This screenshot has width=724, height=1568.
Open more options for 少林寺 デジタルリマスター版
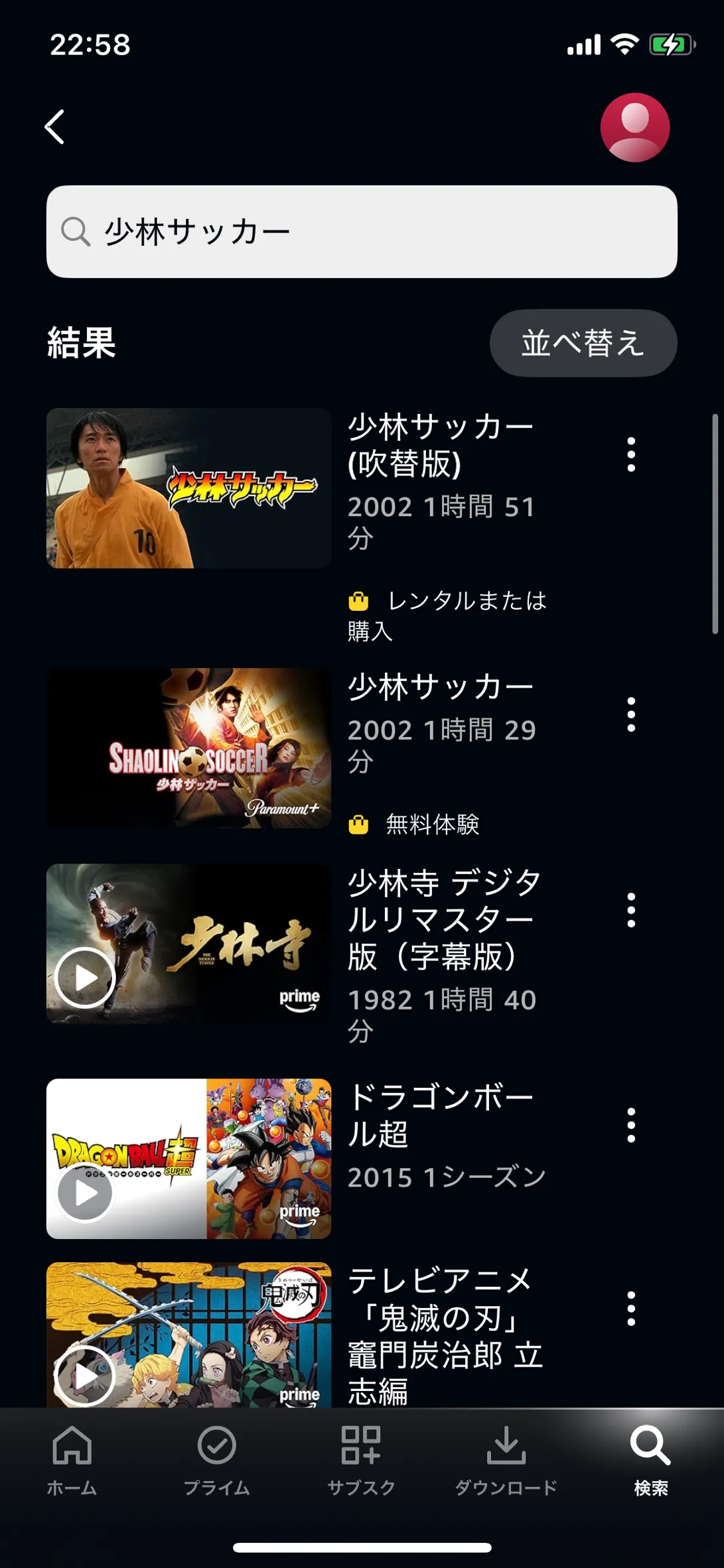click(x=631, y=910)
